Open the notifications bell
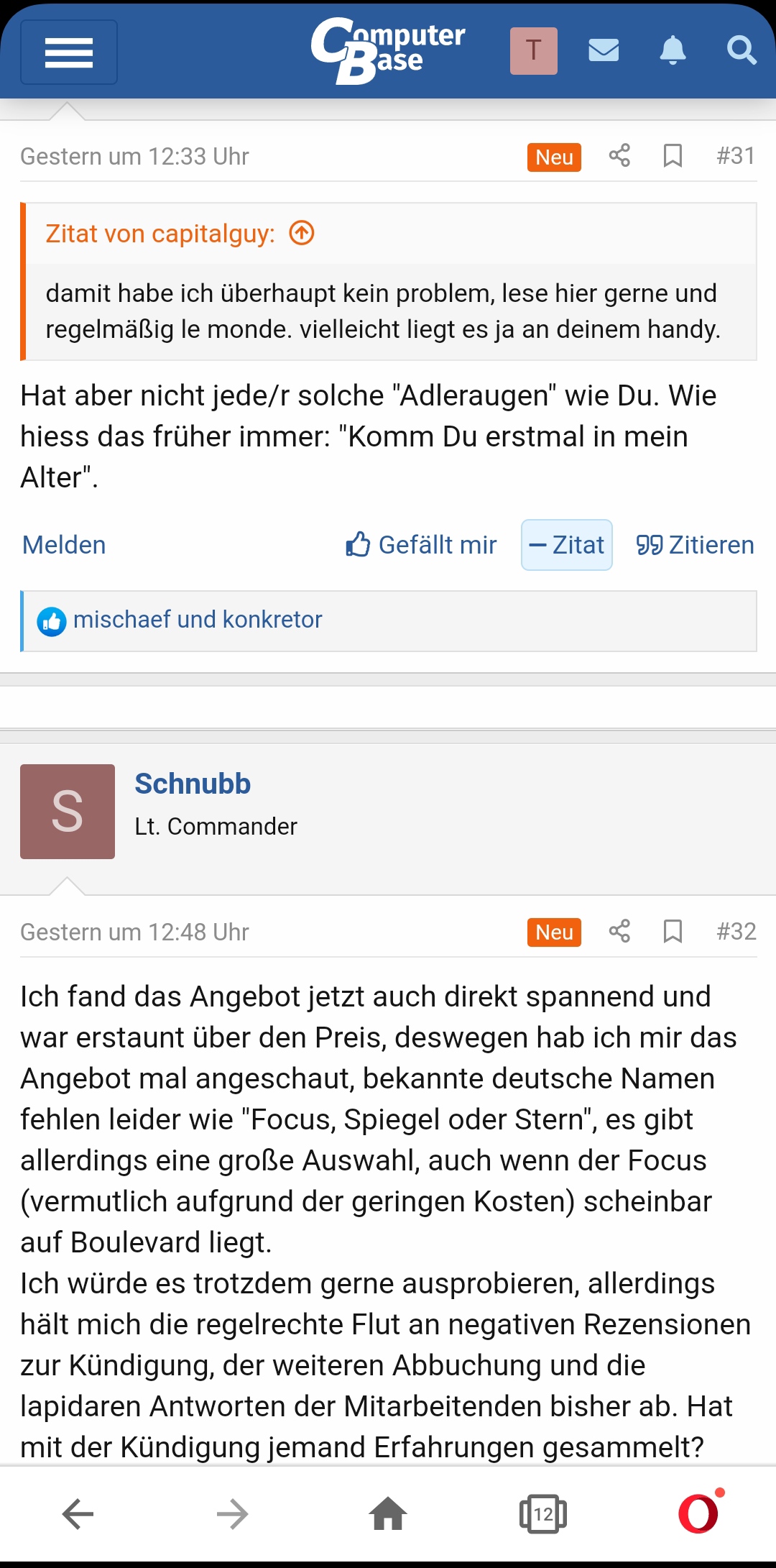This screenshot has height=1568, width=776. (x=673, y=50)
